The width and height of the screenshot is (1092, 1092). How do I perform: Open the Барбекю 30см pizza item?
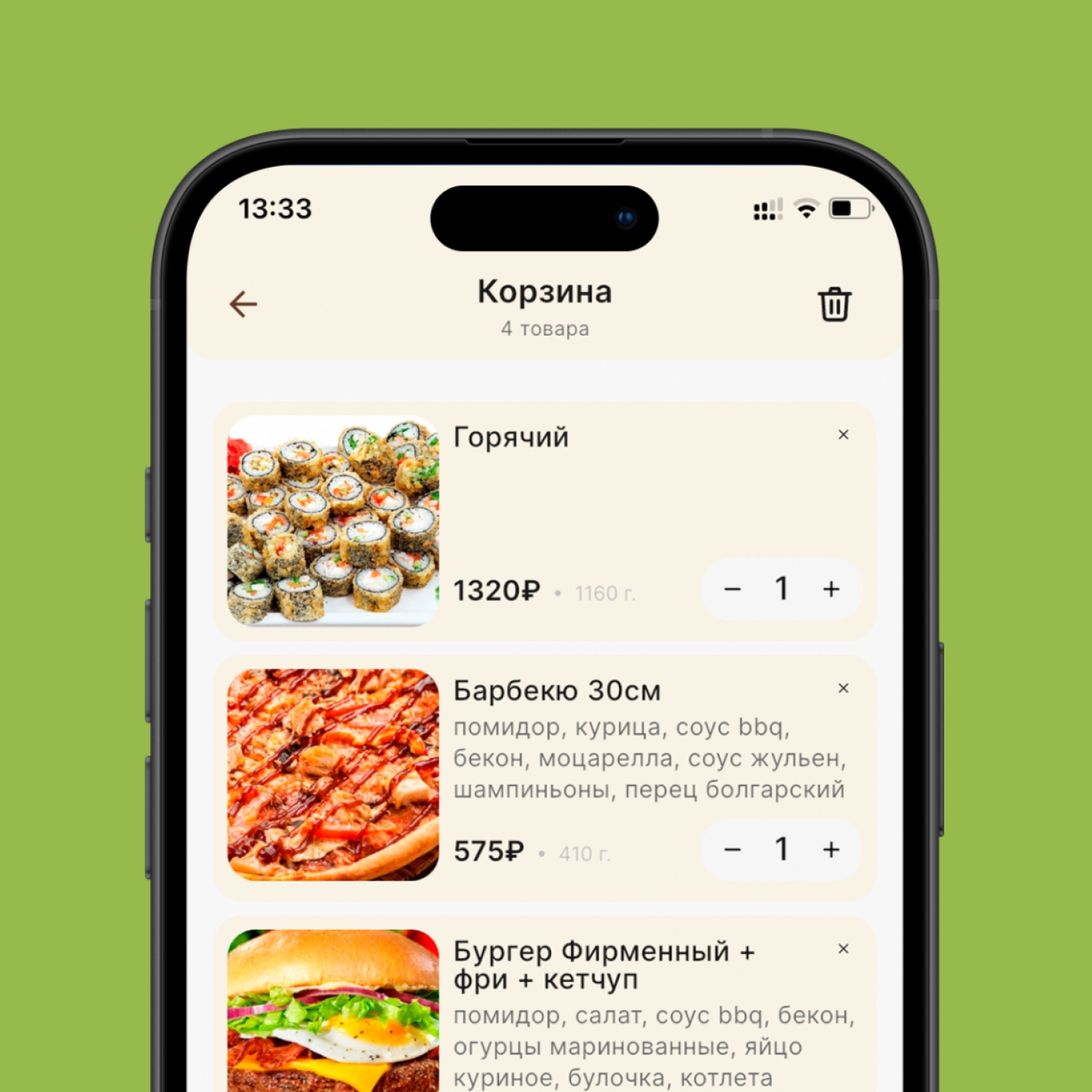[x=334, y=774]
